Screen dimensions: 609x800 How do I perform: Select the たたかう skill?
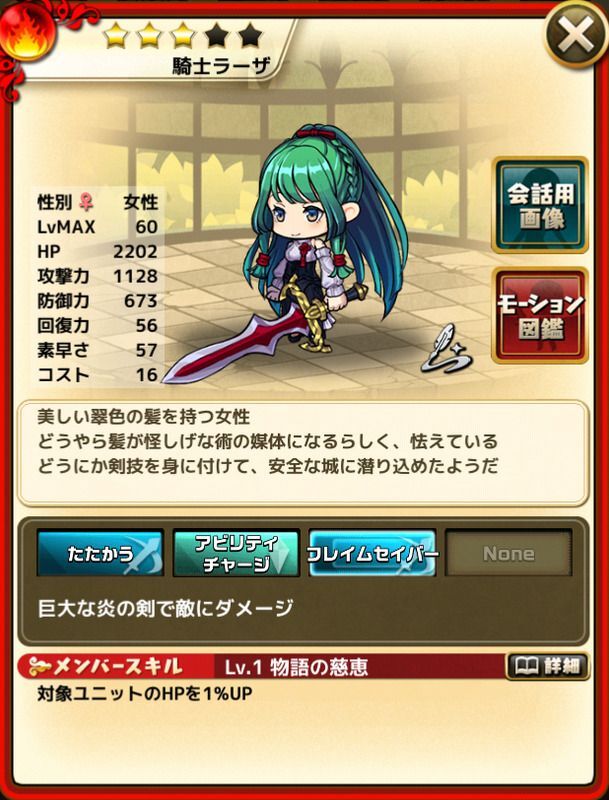[100, 553]
